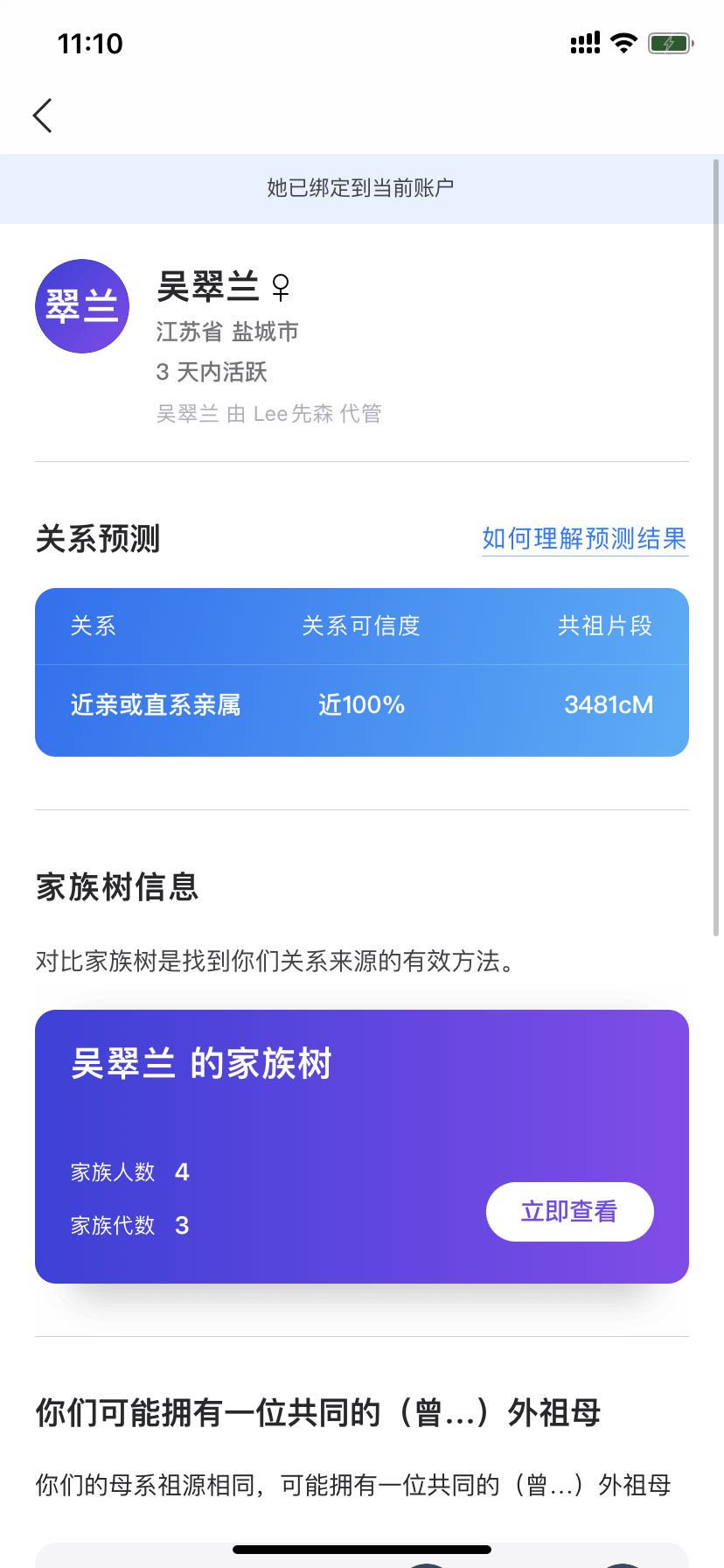The image size is (724, 1568).
Task: Open 吴翠兰's purple avatar
Action: point(82,306)
